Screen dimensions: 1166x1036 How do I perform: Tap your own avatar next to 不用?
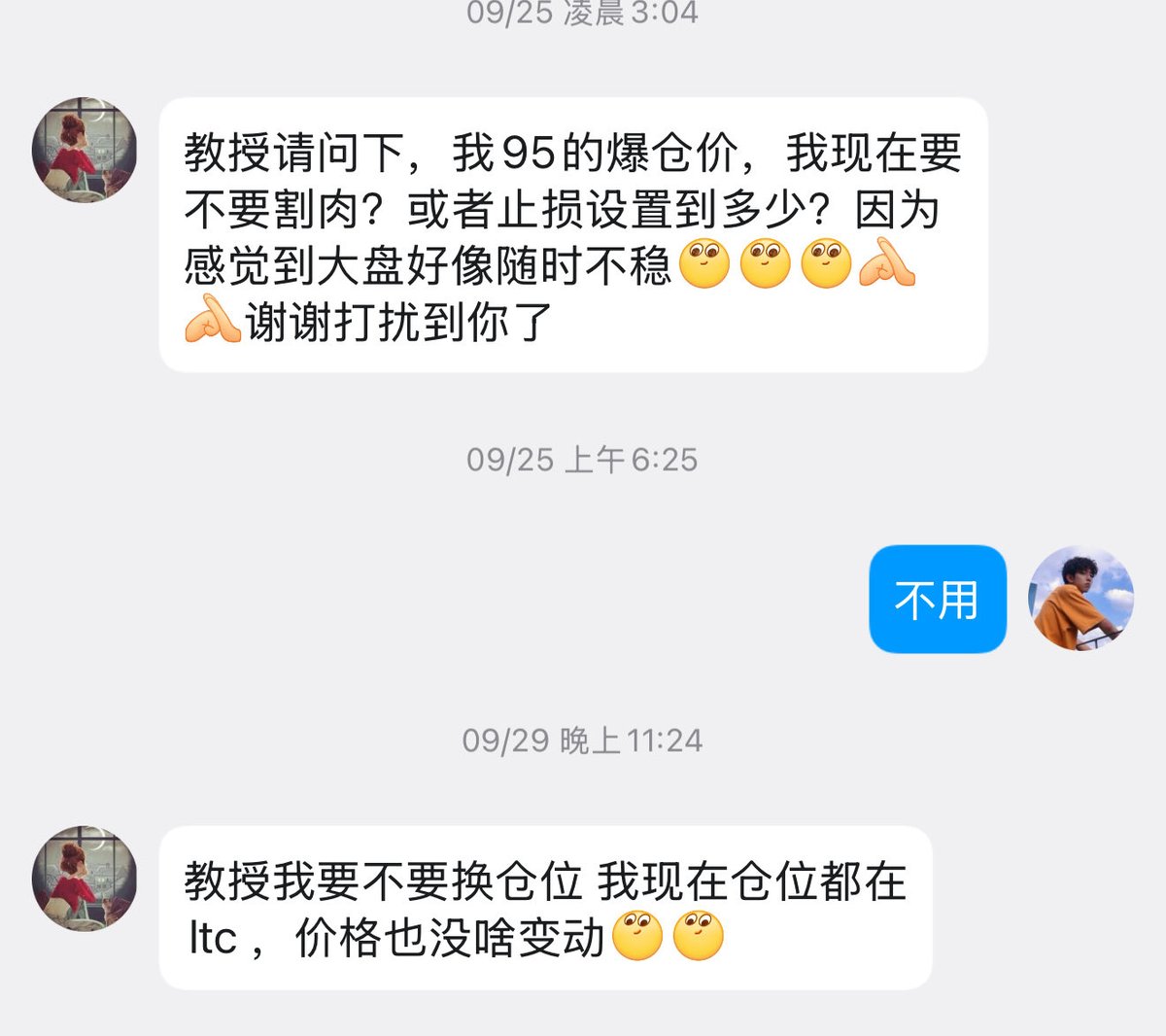1080,598
